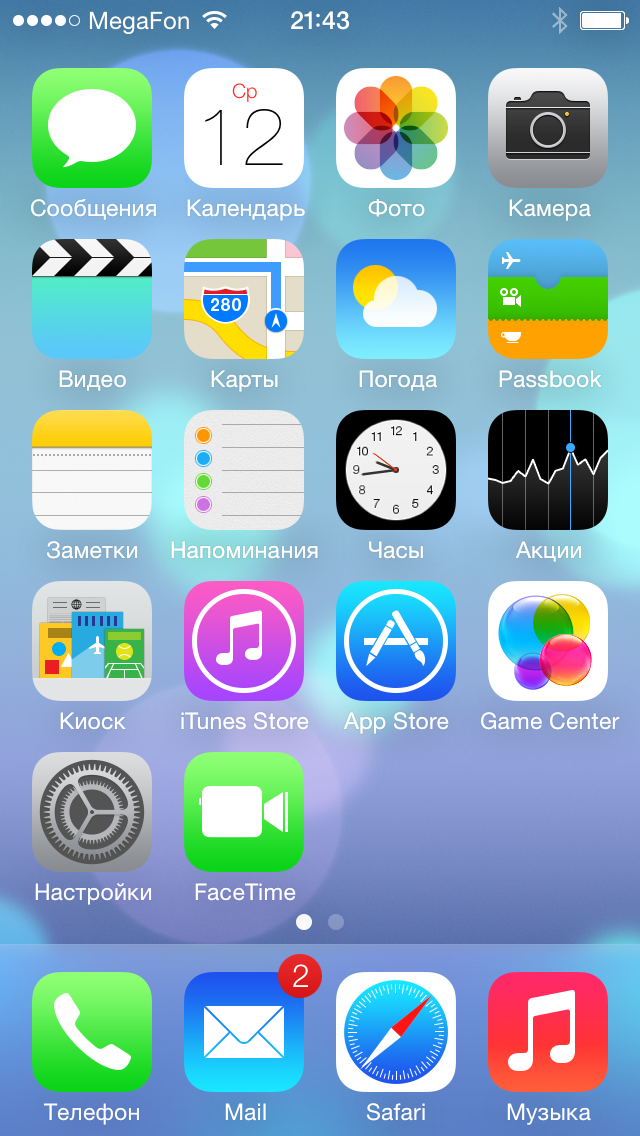Open Настройки settings

92,812
